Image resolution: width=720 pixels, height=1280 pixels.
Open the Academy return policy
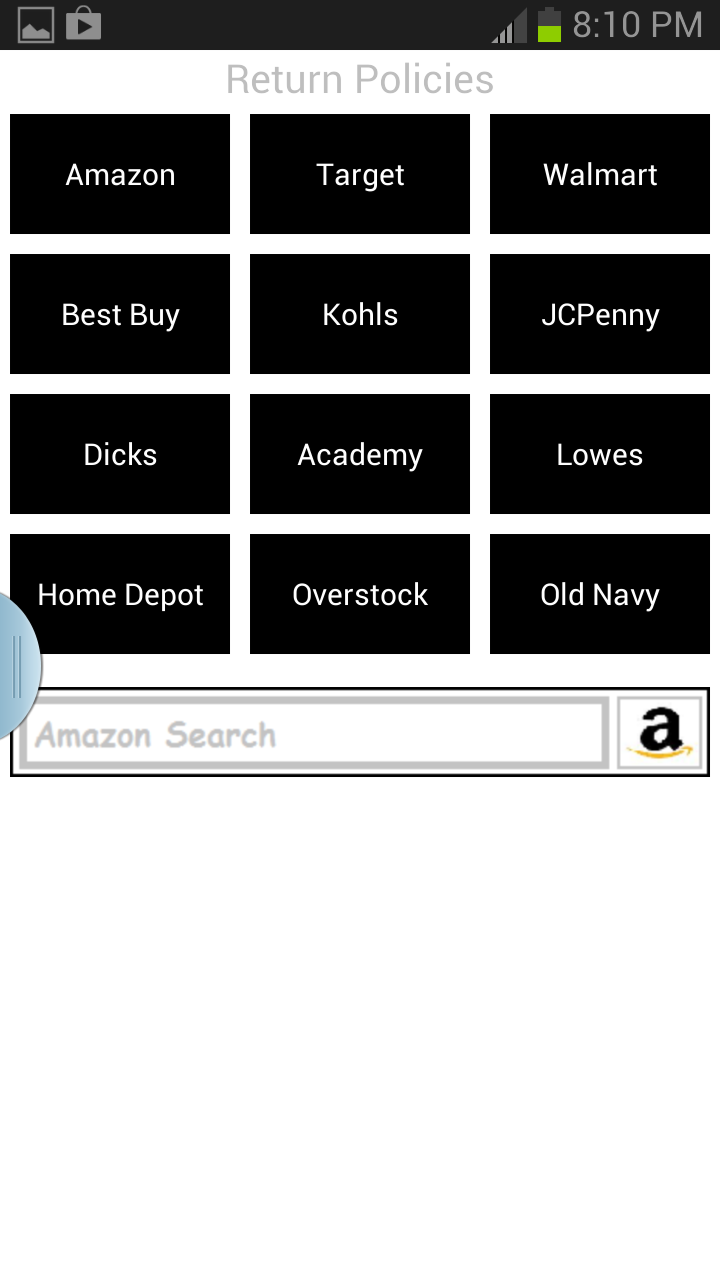pos(360,454)
